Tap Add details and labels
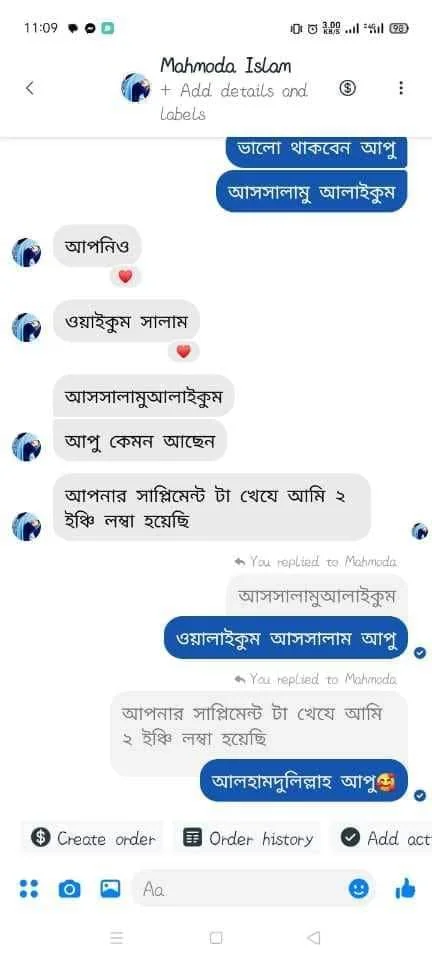The image size is (432, 960). [234, 102]
